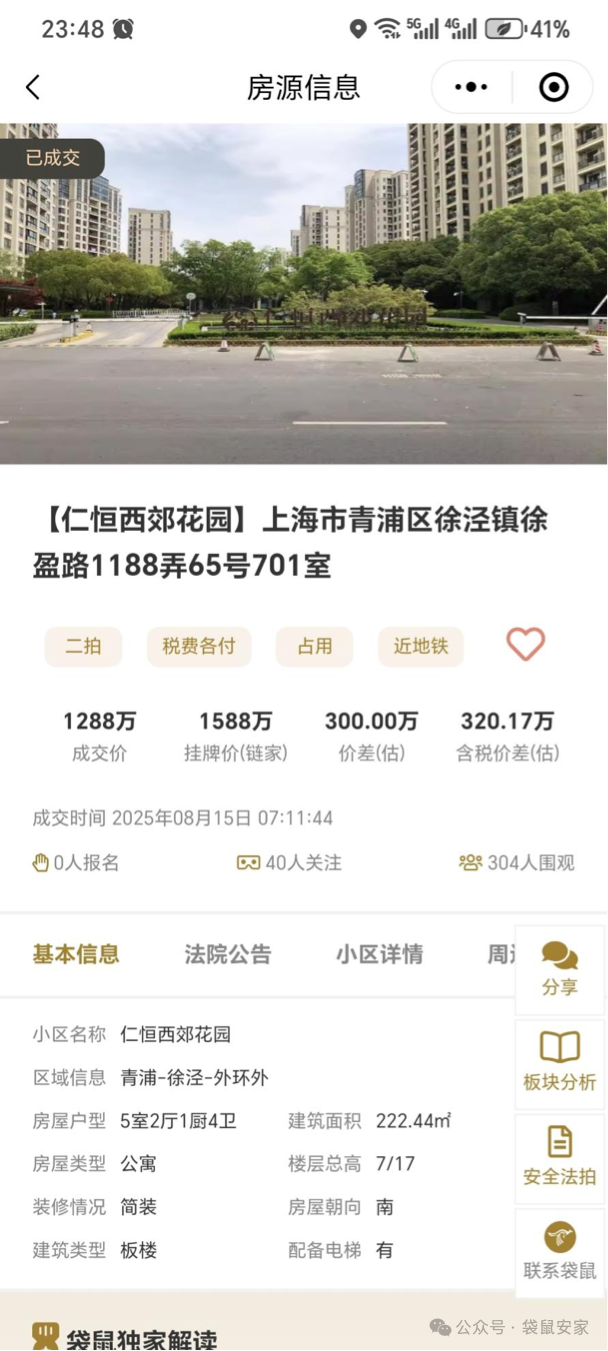Open 板块分析

[559, 1063]
